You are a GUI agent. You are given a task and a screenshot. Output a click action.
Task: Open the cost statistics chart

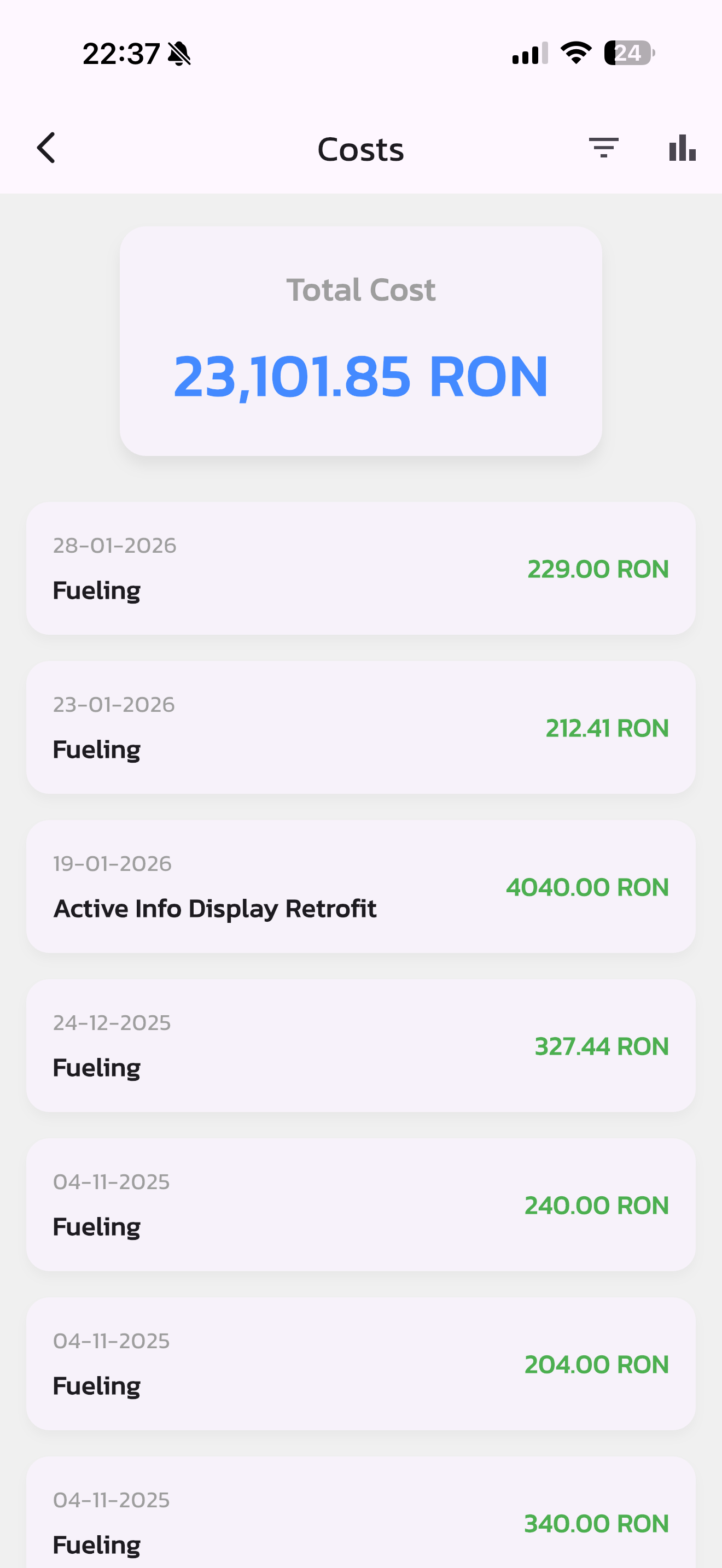(682, 148)
